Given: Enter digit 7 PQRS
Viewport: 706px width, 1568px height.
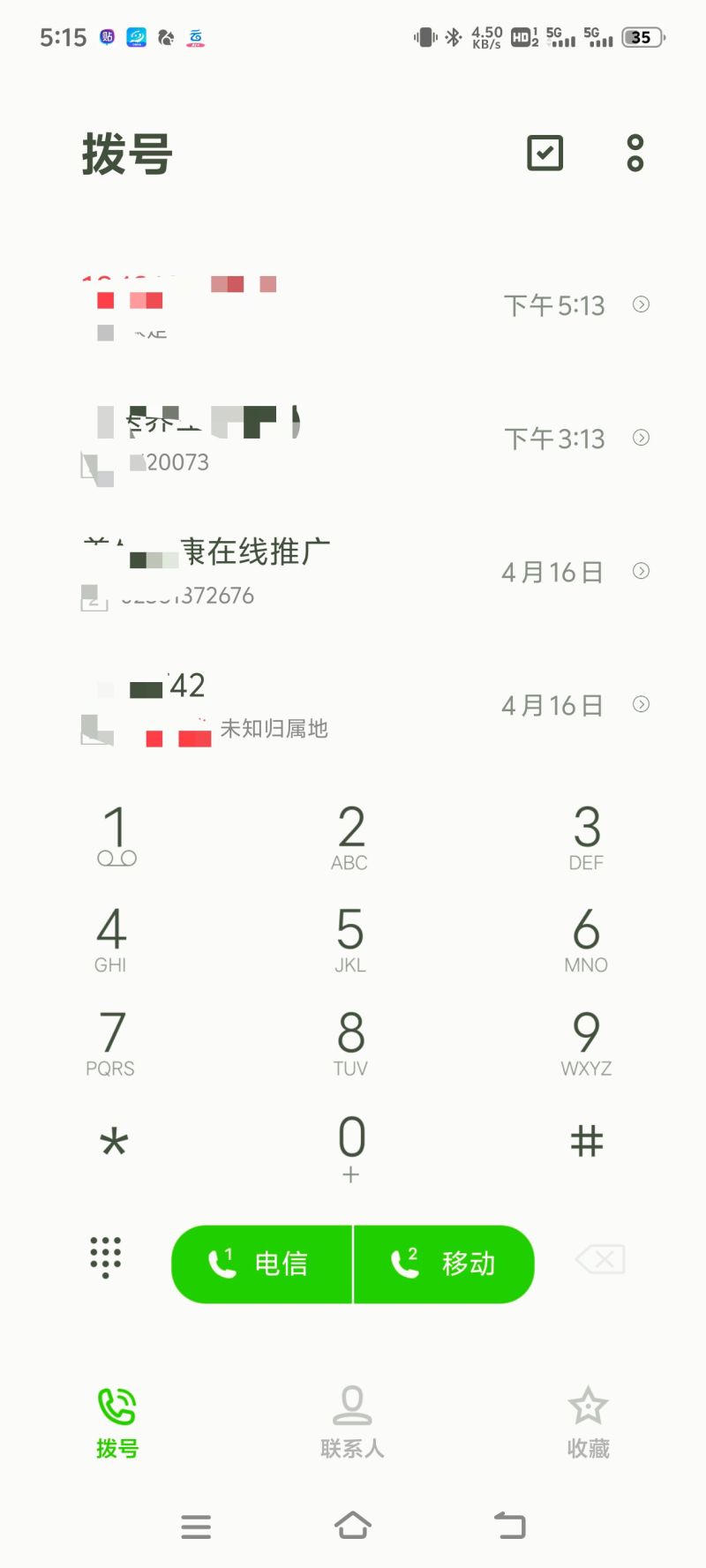Looking at the screenshot, I should (x=111, y=1043).
